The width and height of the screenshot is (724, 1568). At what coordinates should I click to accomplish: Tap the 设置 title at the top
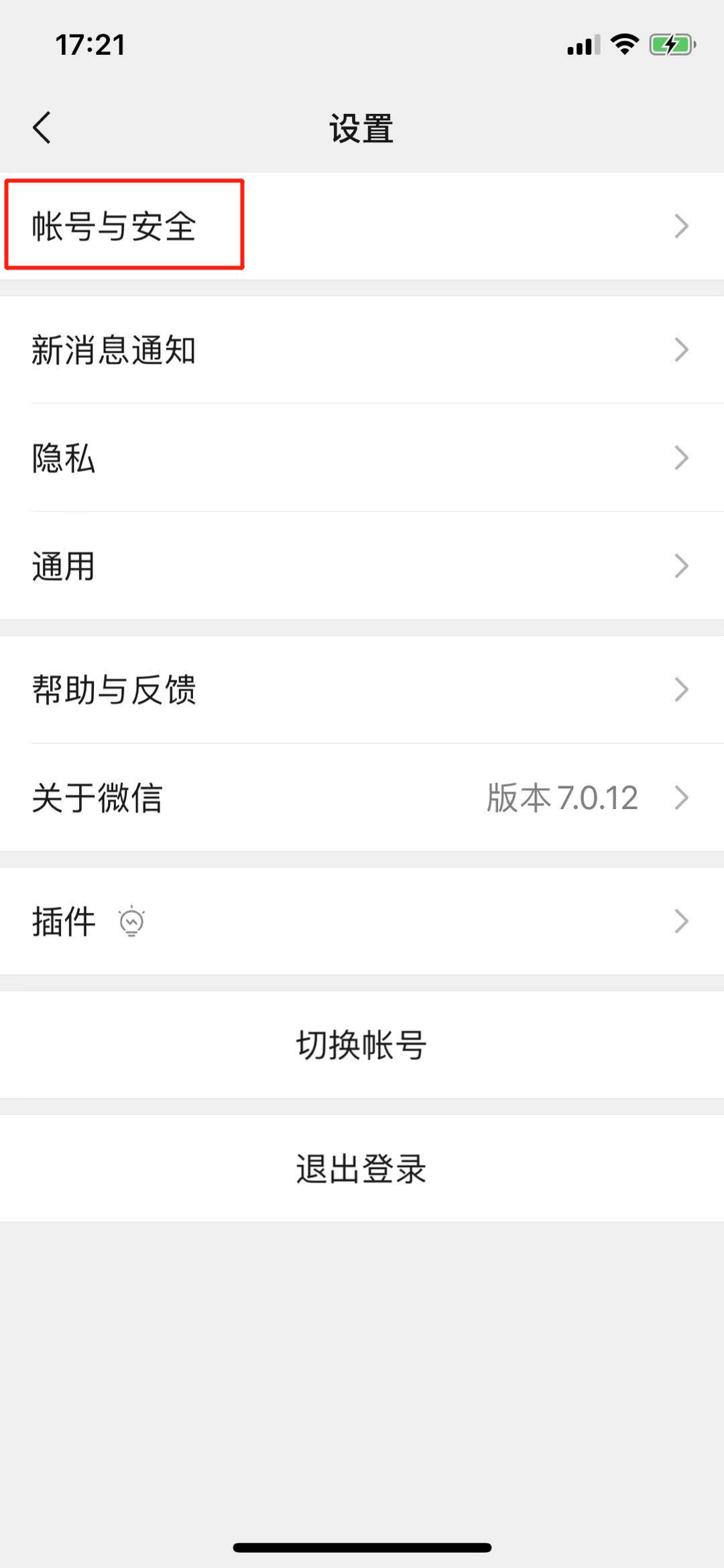362,127
